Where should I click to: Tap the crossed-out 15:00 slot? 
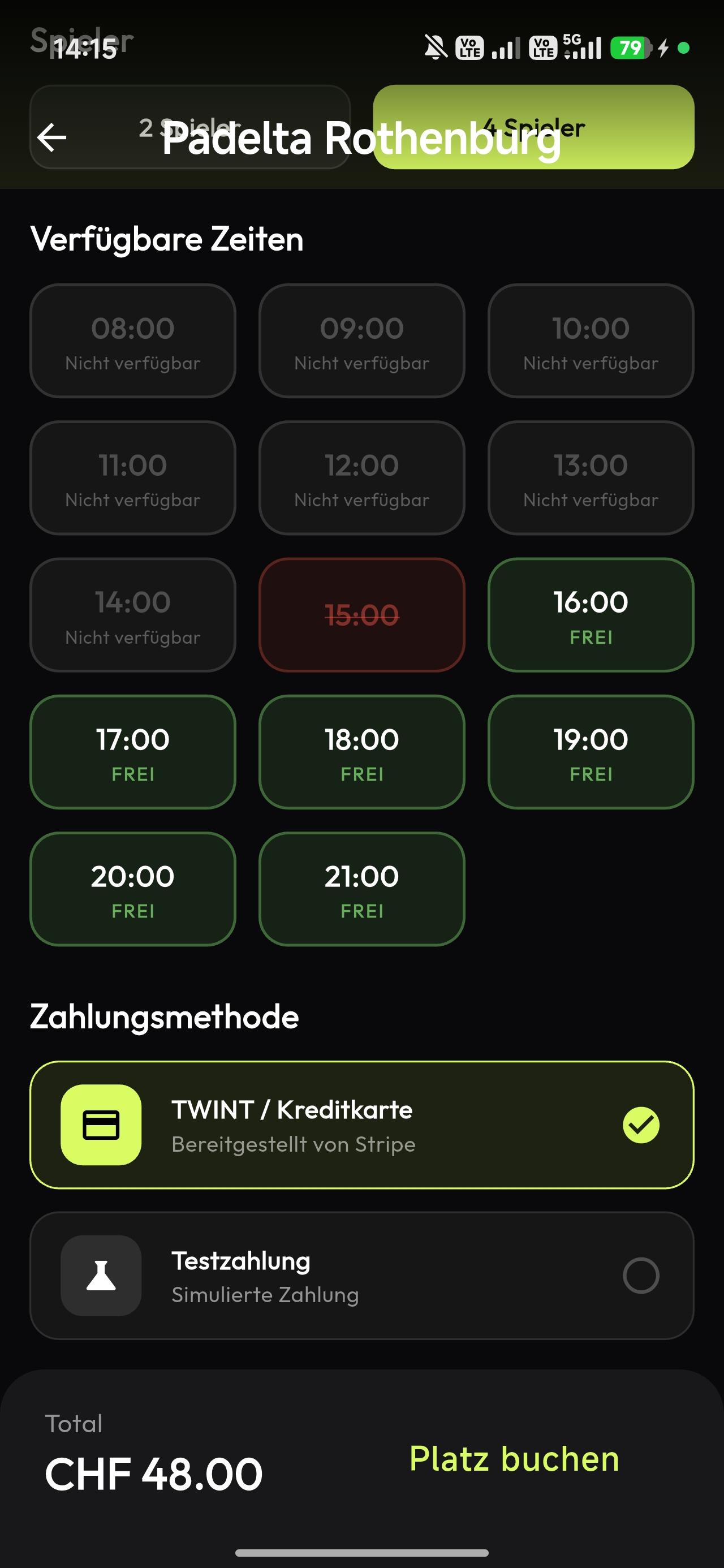click(361, 615)
